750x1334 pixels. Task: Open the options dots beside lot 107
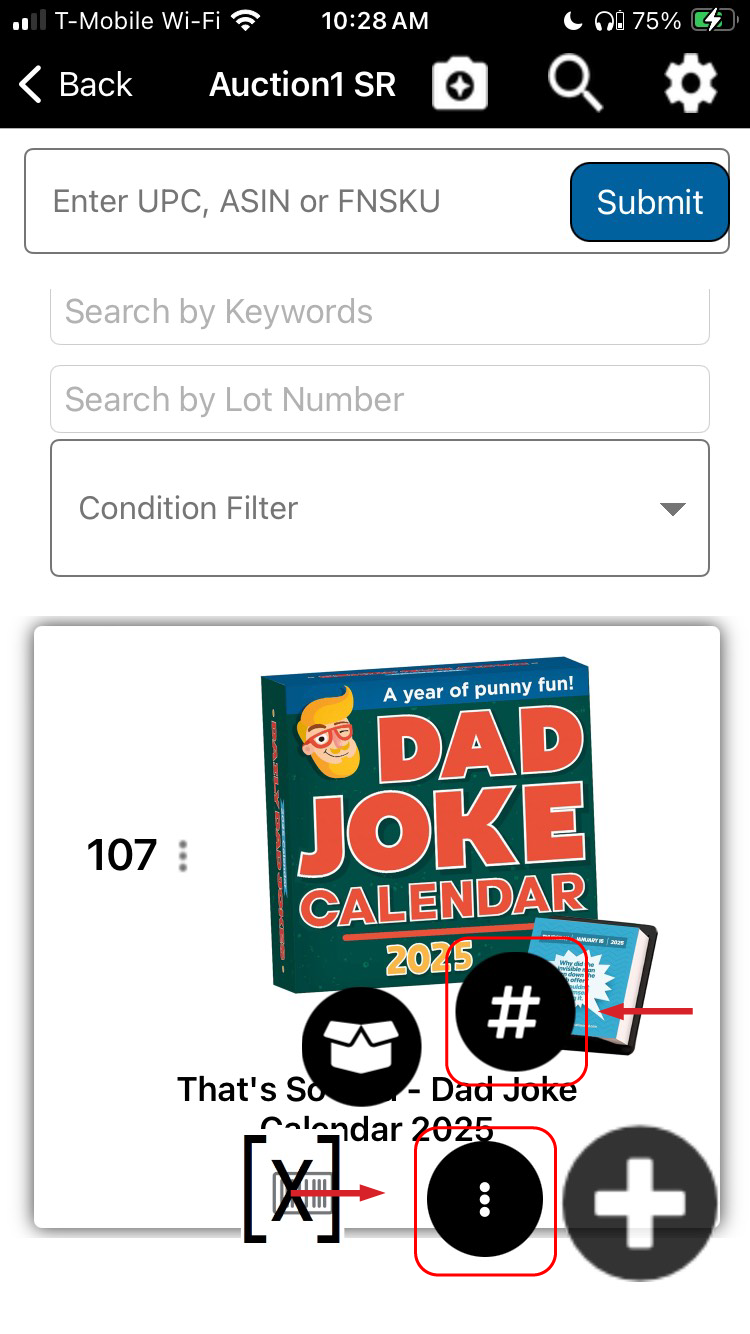(x=183, y=856)
